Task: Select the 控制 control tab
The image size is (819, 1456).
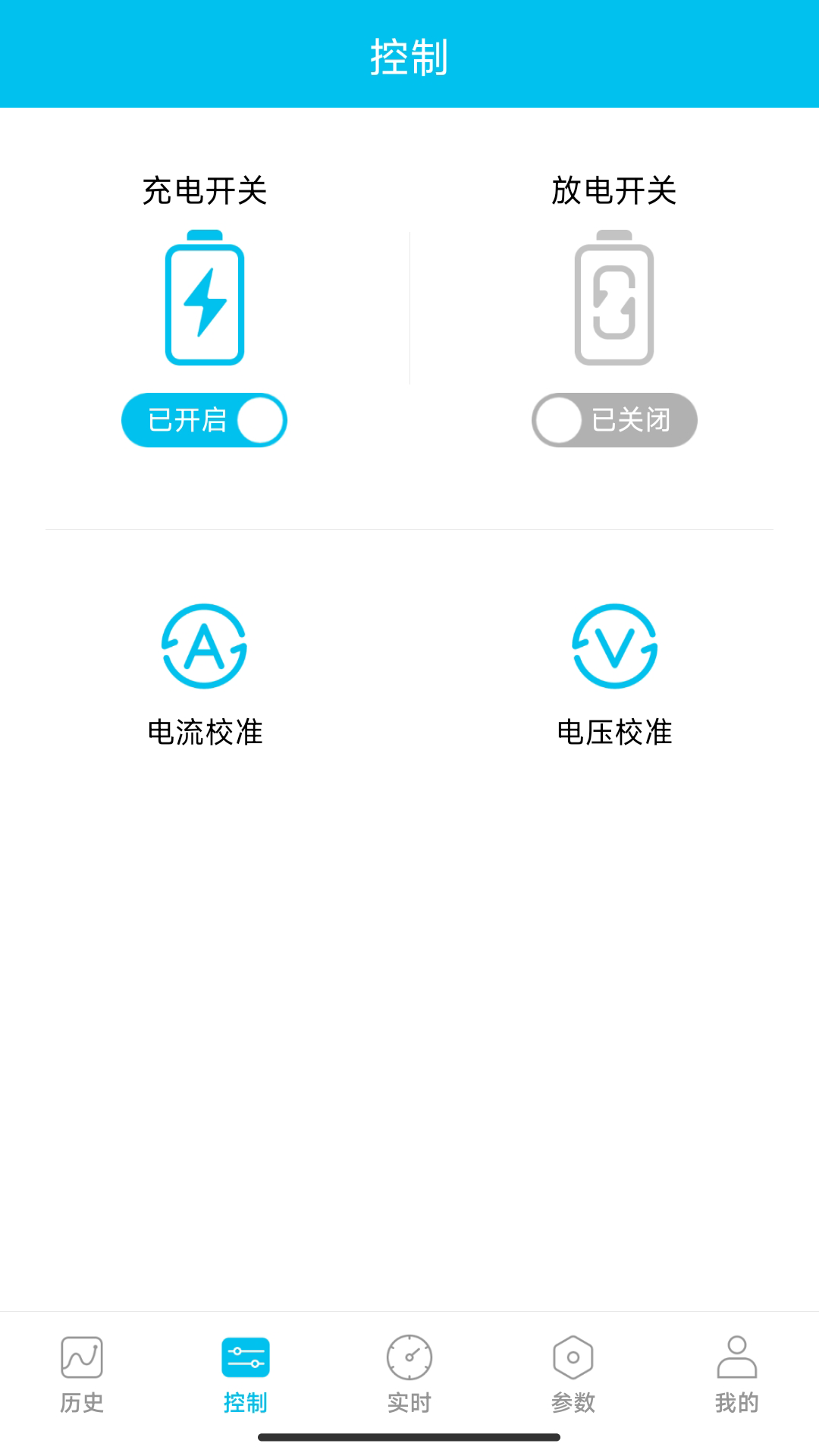Action: pyautogui.click(x=246, y=1374)
